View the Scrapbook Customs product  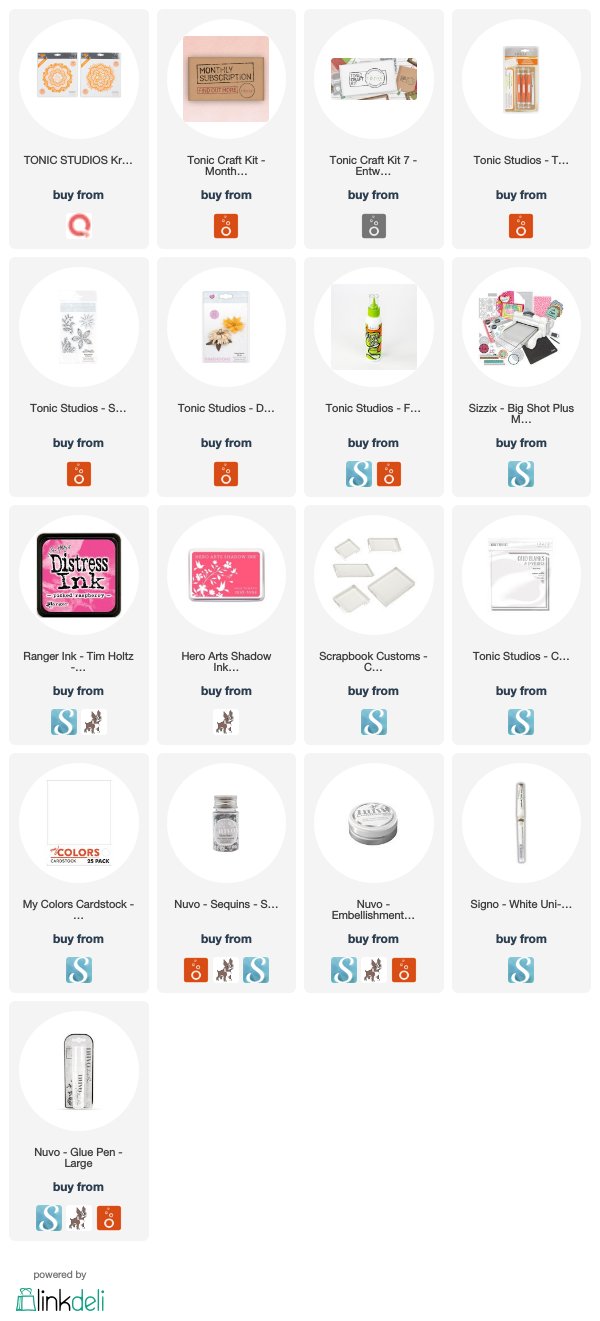point(374,624)
